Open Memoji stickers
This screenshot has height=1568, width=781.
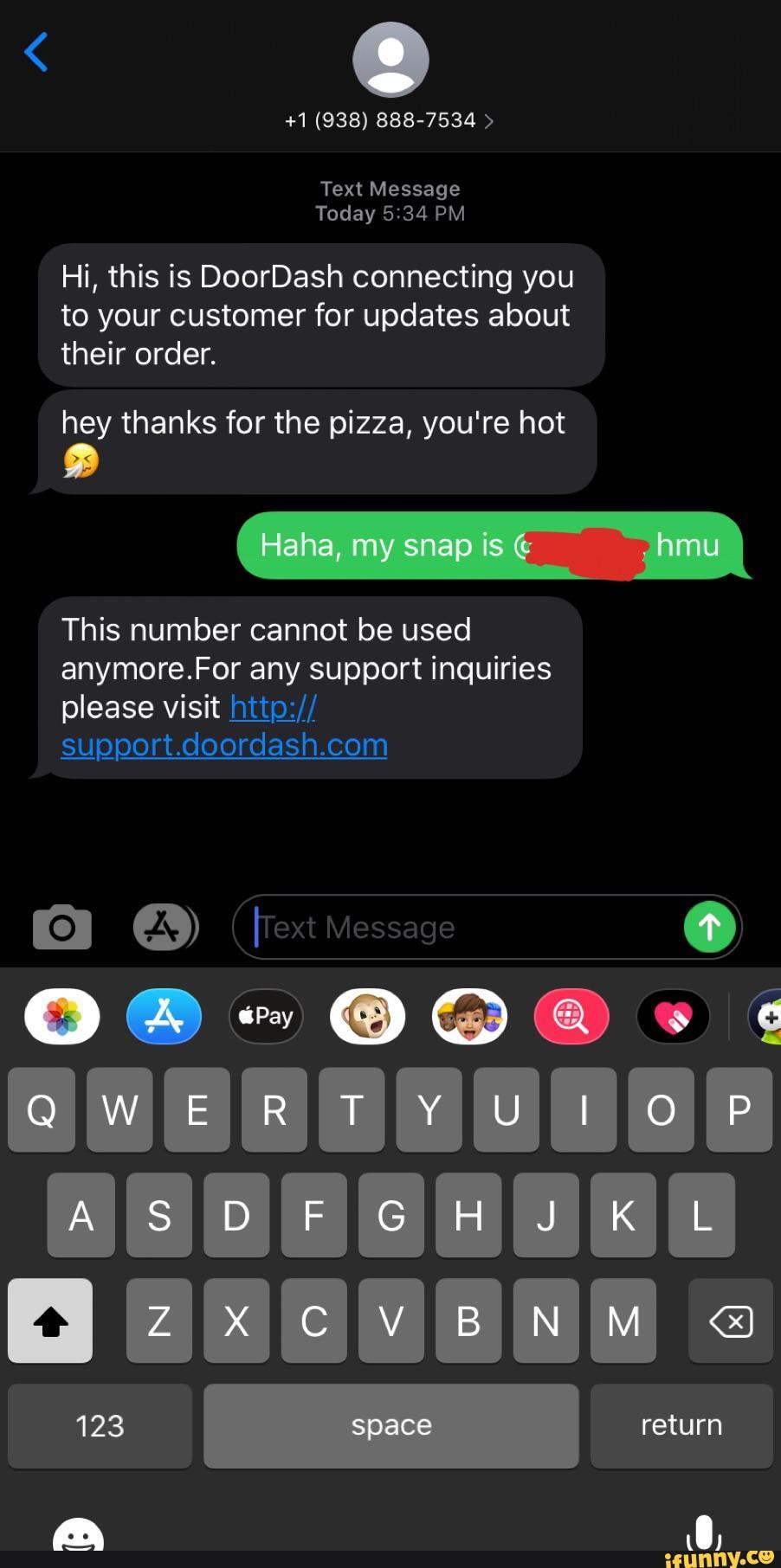click(469, 1016)
